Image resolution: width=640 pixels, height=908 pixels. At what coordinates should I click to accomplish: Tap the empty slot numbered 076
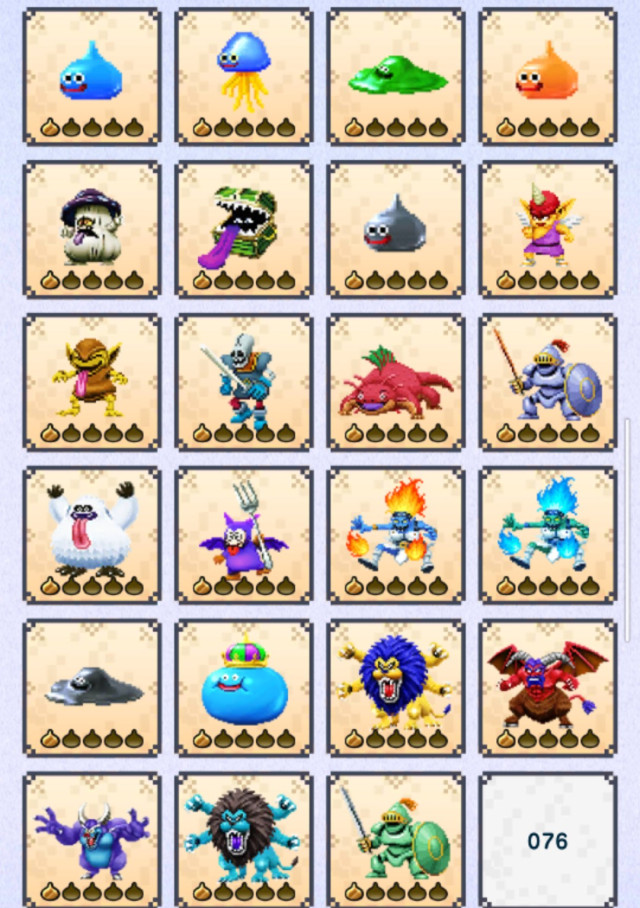(x=548, y=840)
